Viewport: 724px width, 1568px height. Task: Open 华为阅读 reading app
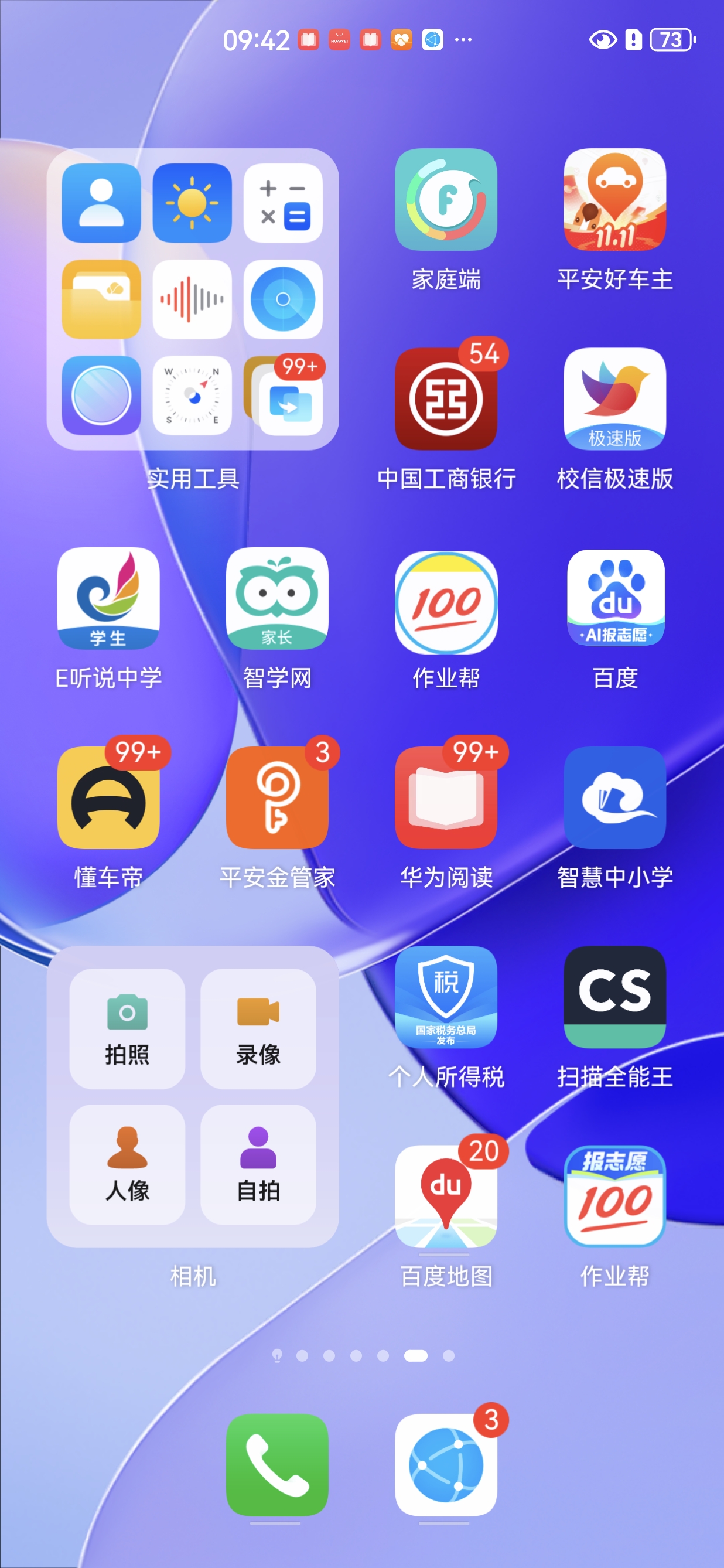coord(446,797)
